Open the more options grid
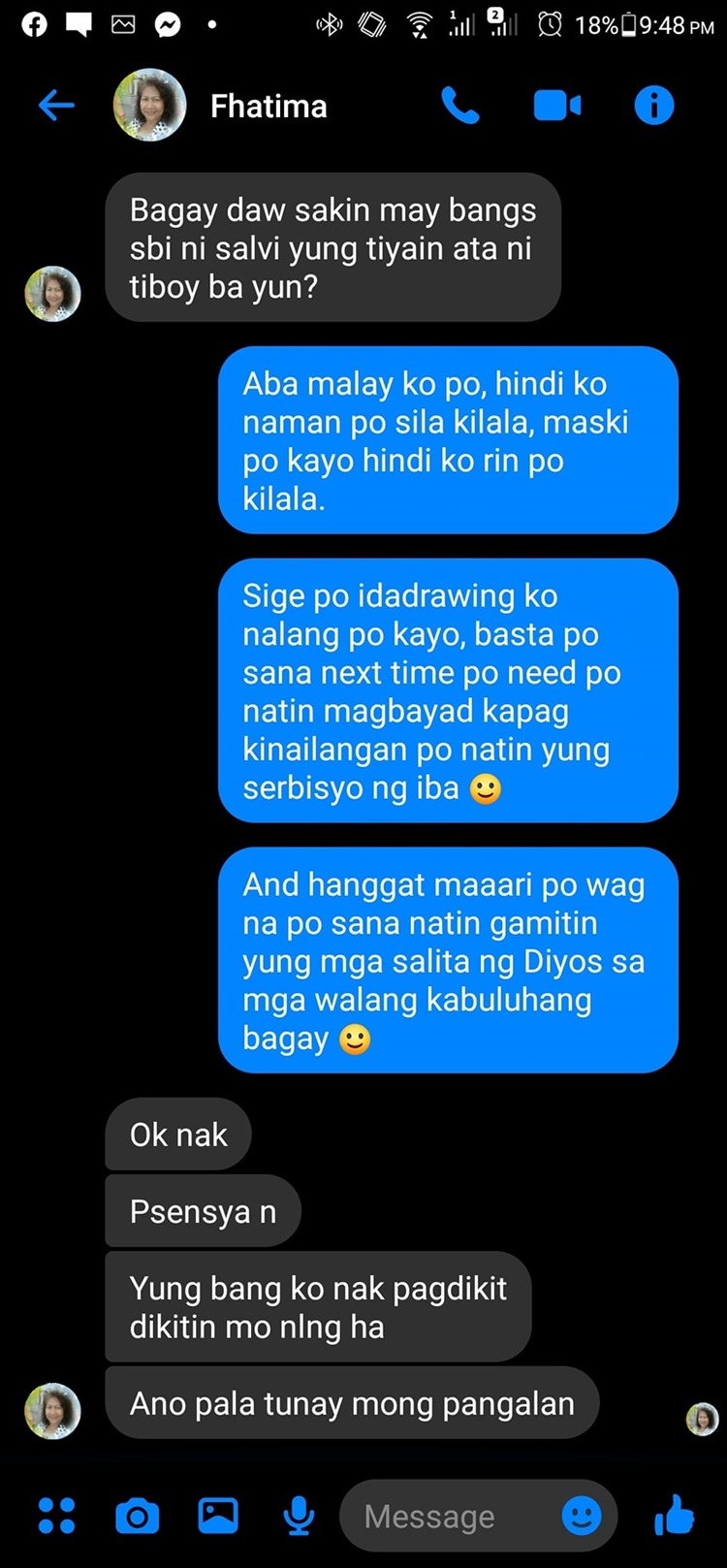 tap(56, 1515)
